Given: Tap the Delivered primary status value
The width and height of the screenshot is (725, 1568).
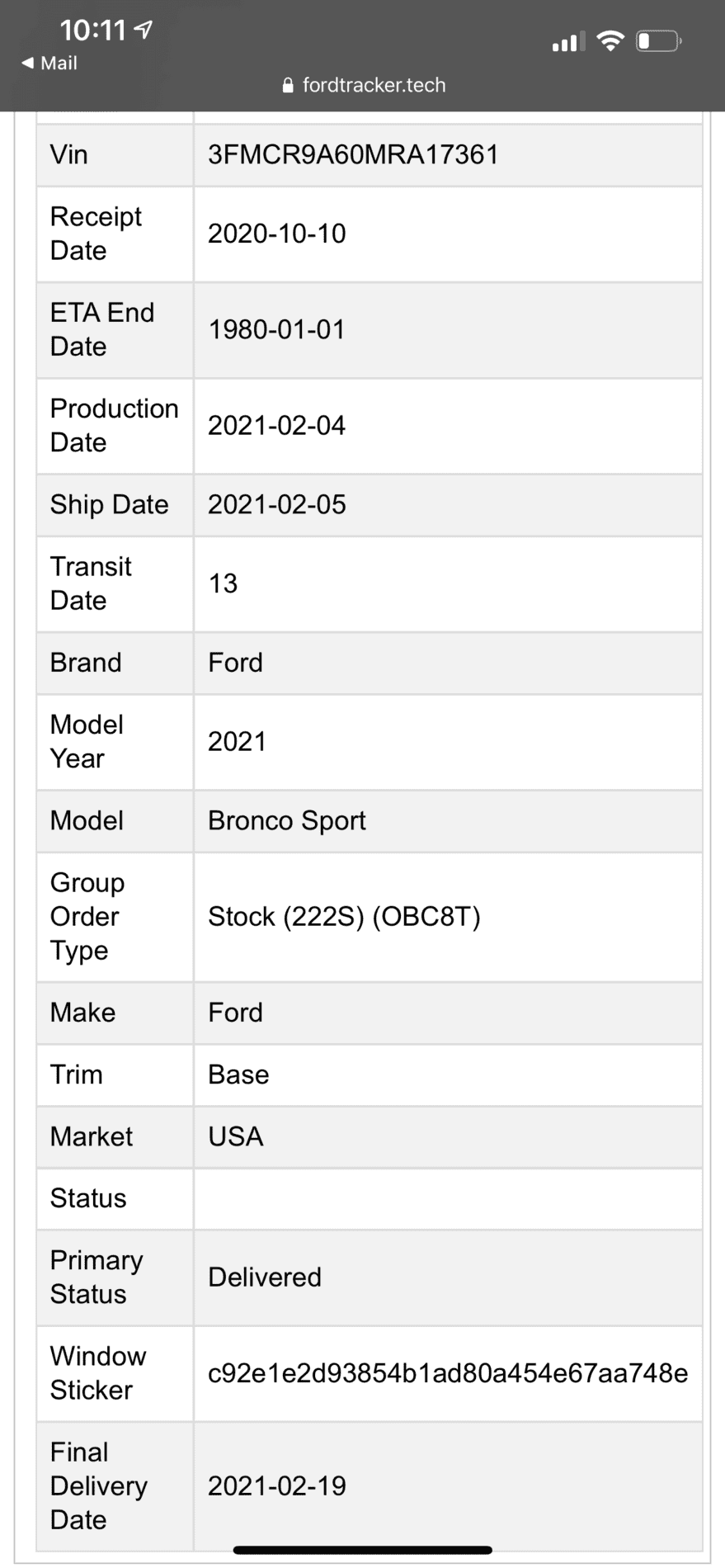Looking at the screenshot, I should click(264, 1277).
